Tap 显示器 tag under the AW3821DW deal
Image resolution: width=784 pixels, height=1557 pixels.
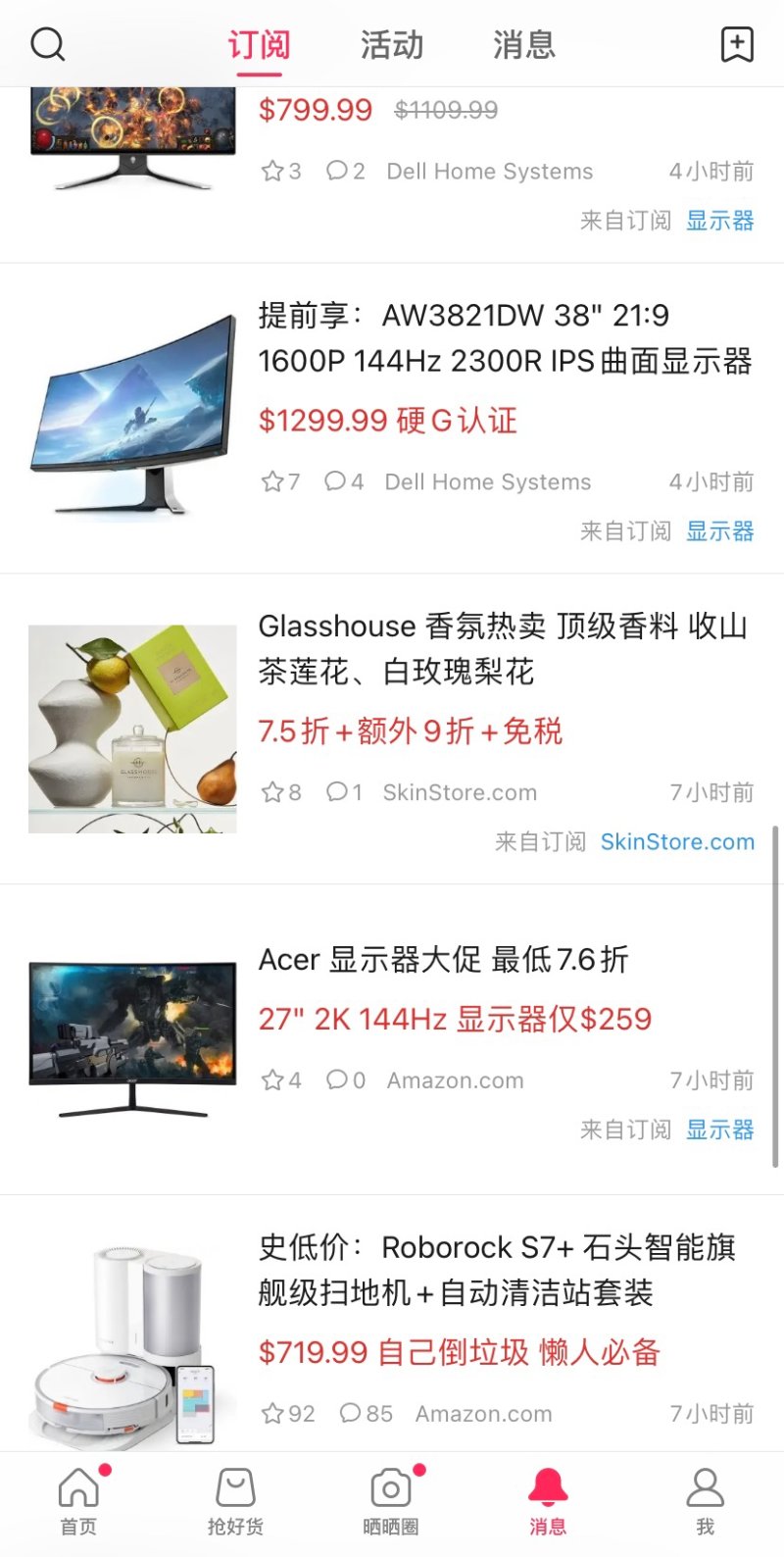[719, 531]
